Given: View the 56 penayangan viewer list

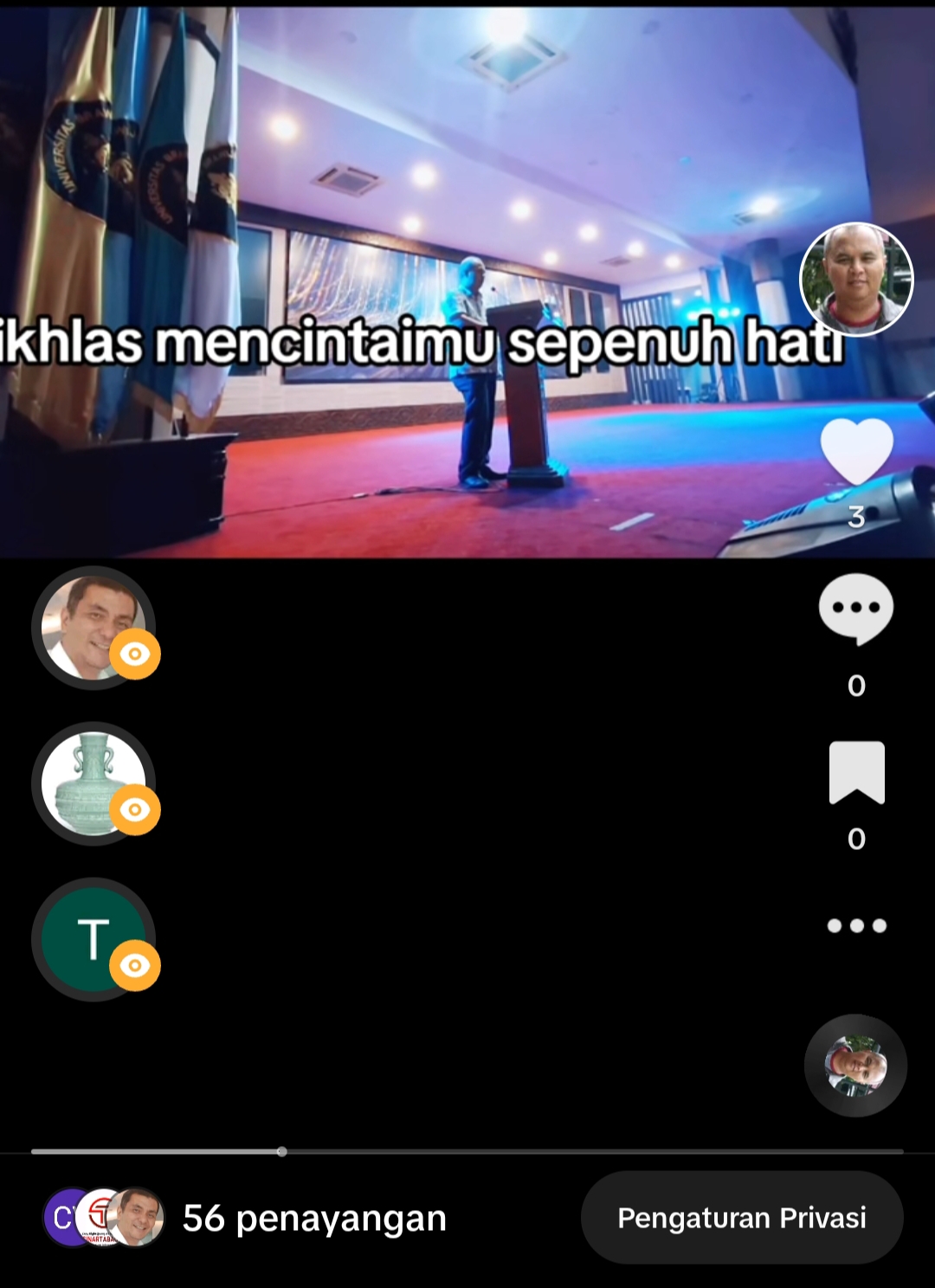Looking at the screenshot, I should coord(314,1218).
